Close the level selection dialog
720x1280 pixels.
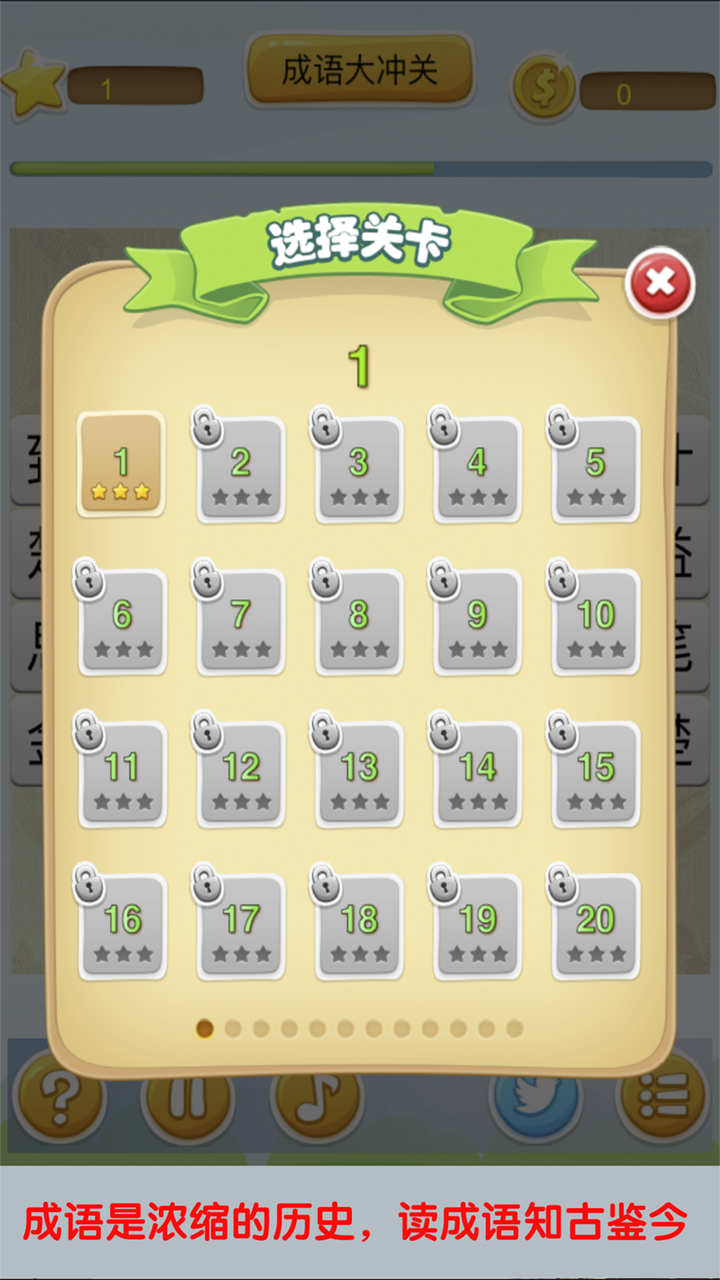tap(660, 283)
